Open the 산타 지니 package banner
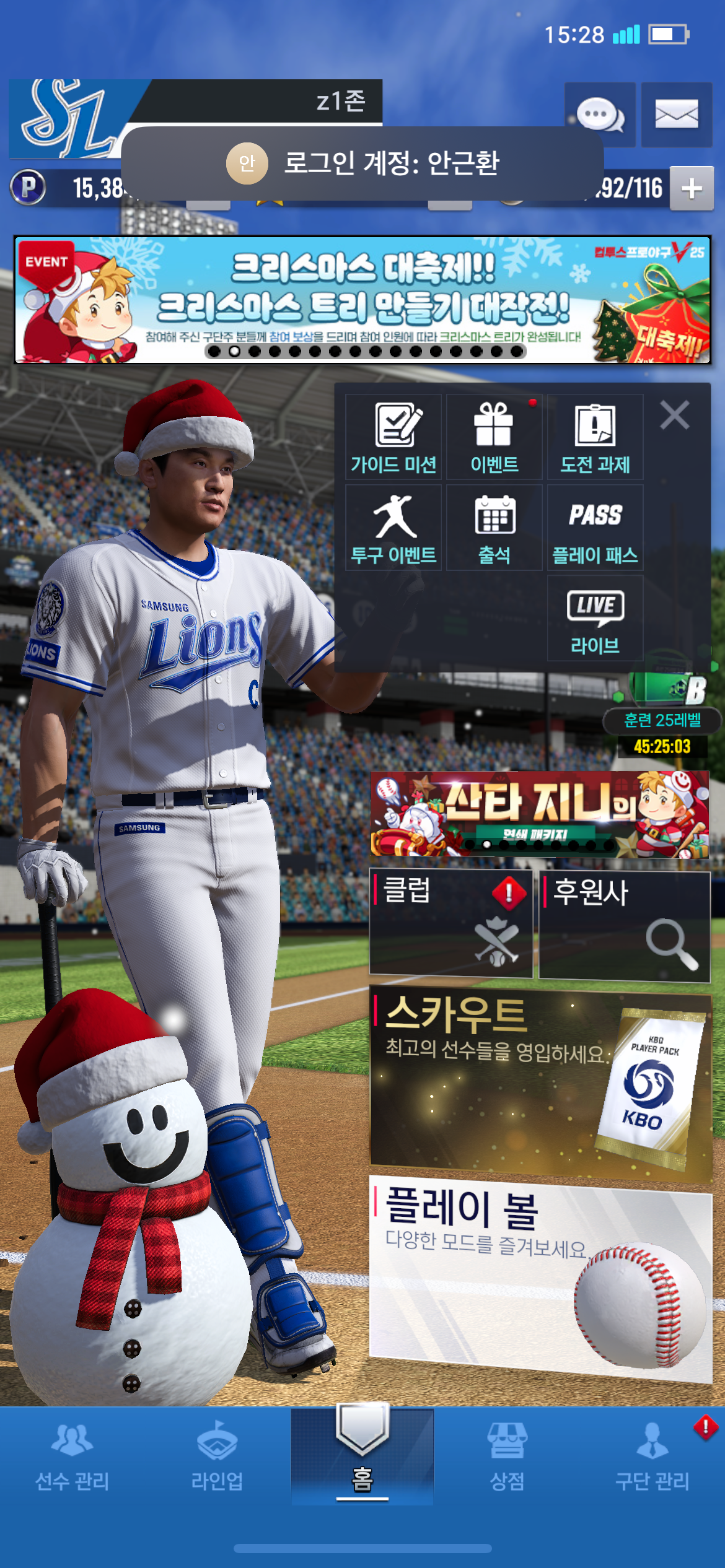 tap(539, 814)
